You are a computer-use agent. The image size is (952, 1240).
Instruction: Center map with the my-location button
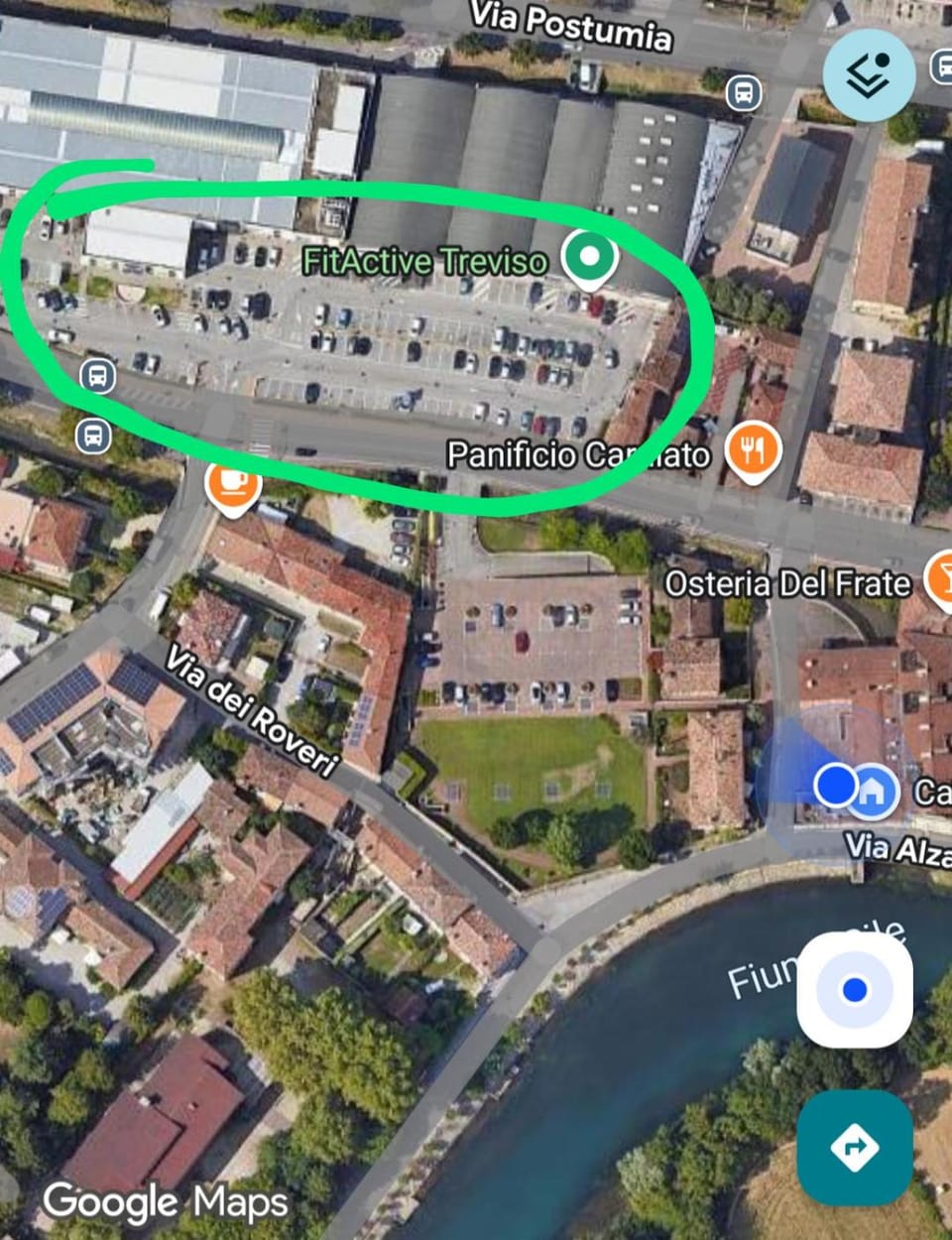click(855, 990)
